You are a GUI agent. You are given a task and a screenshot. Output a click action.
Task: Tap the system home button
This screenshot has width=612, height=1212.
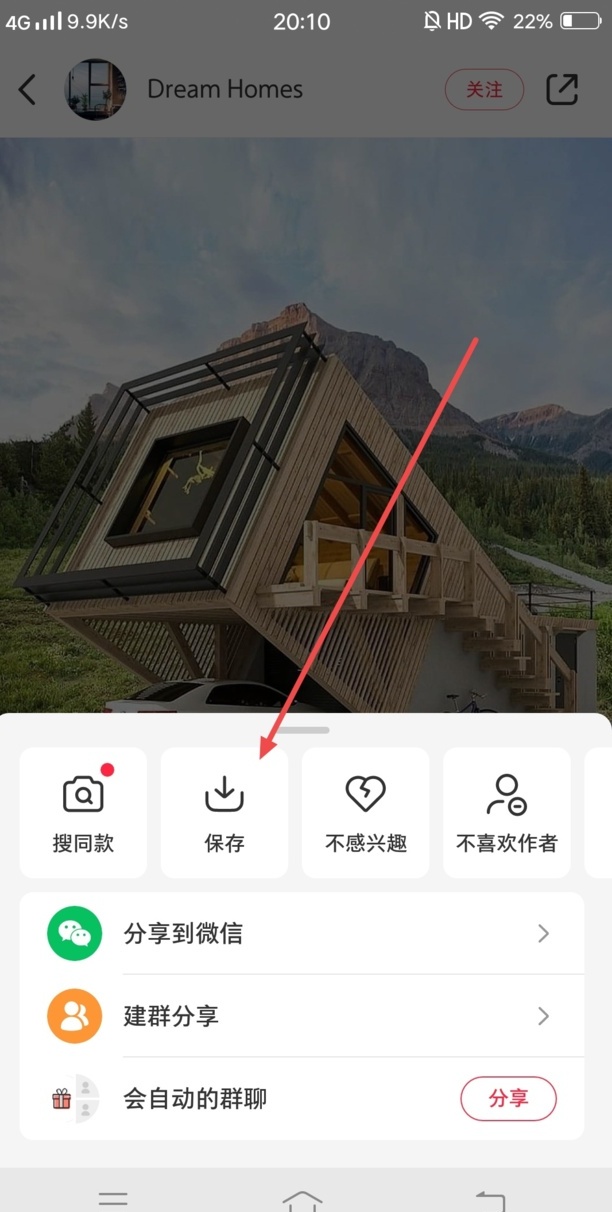pyautogui.click(x=303, y=1198)
